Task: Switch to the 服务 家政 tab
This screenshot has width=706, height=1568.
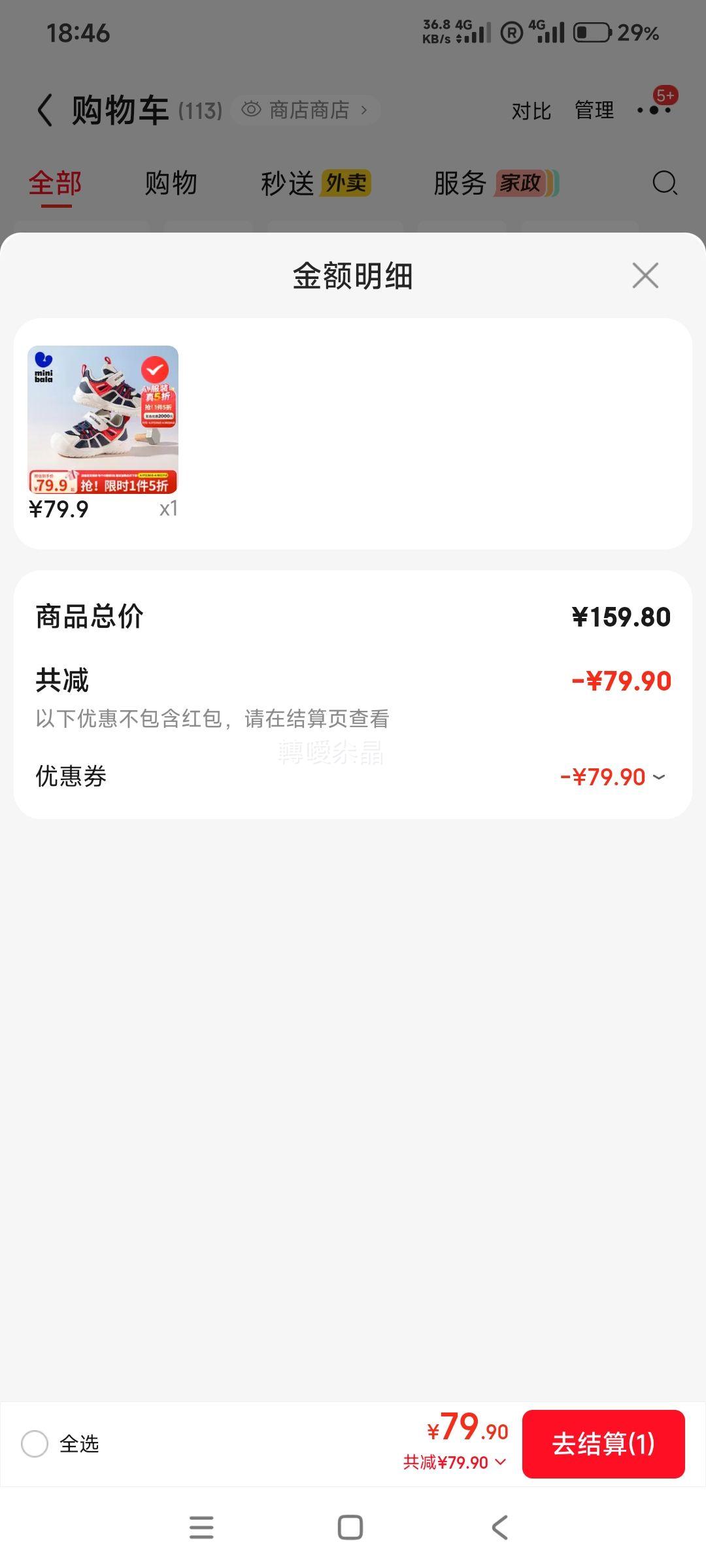Action: click(x=496, y=184)
